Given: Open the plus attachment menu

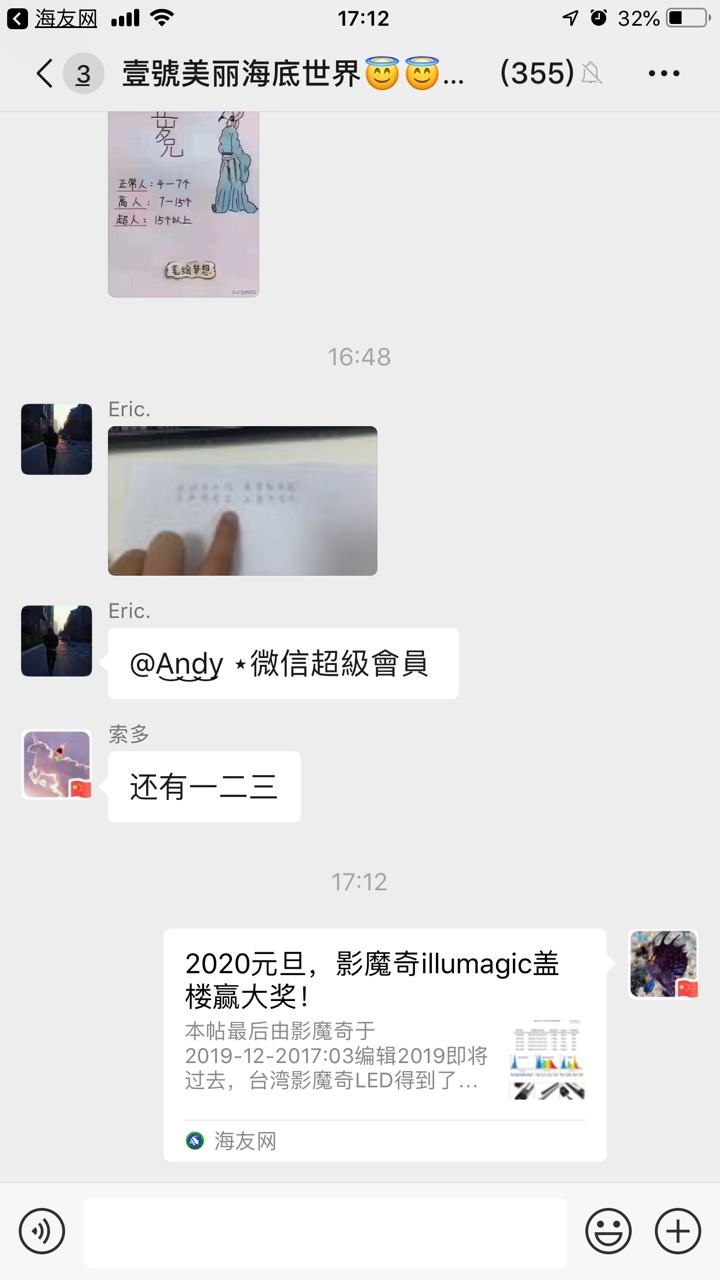Looking at the screenshot, I should click(678, 1231).
